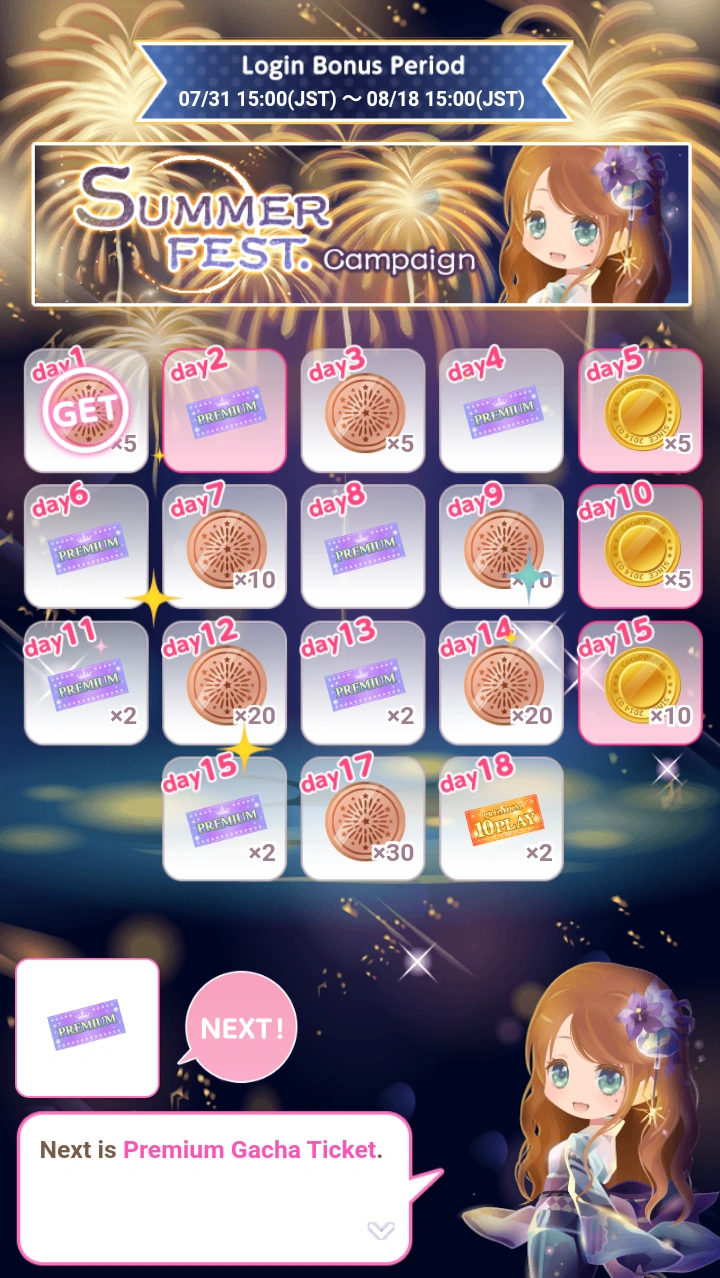The image size is (720, 1278).
Task: Advance the dialogue with the down arrow
Action: pyautogui.click(x=381, y=1230)
